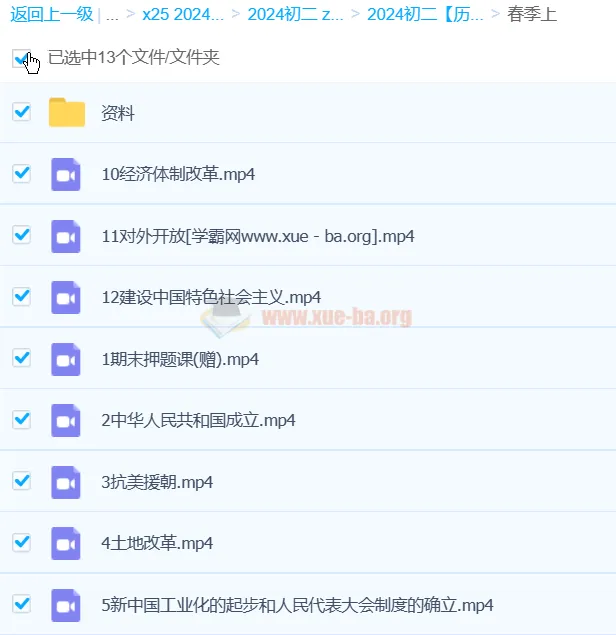This screenshot has width=616, height=635.
Task: Uncheck the checkbox for 资料 folder
Action: [x=21, y=112]
